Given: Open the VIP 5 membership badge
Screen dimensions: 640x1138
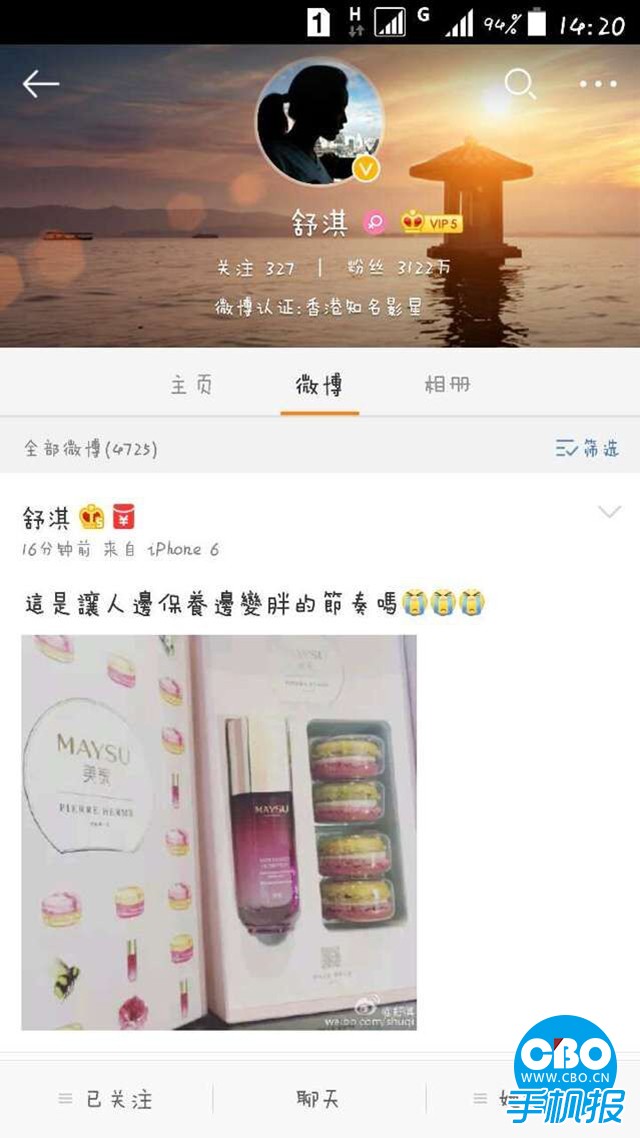Looking at the screenshot, I should click(432, 223).
